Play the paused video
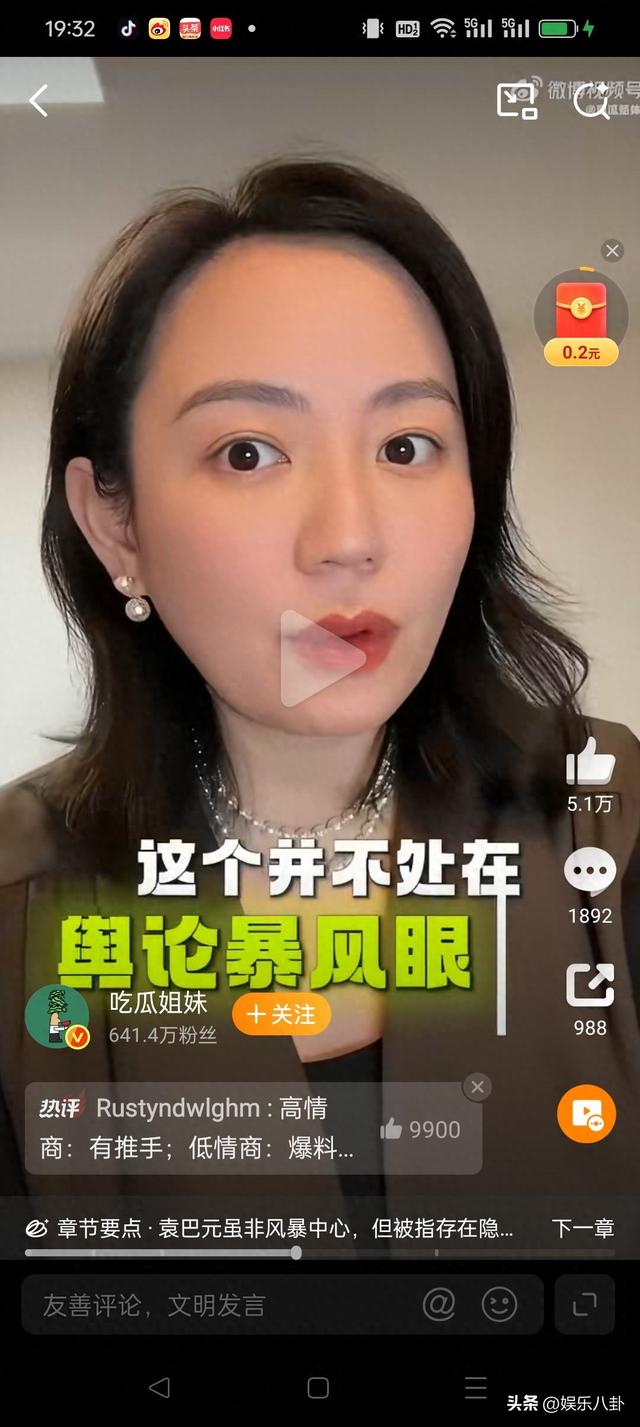The image size is (640, 1427). tap(322, 657)
